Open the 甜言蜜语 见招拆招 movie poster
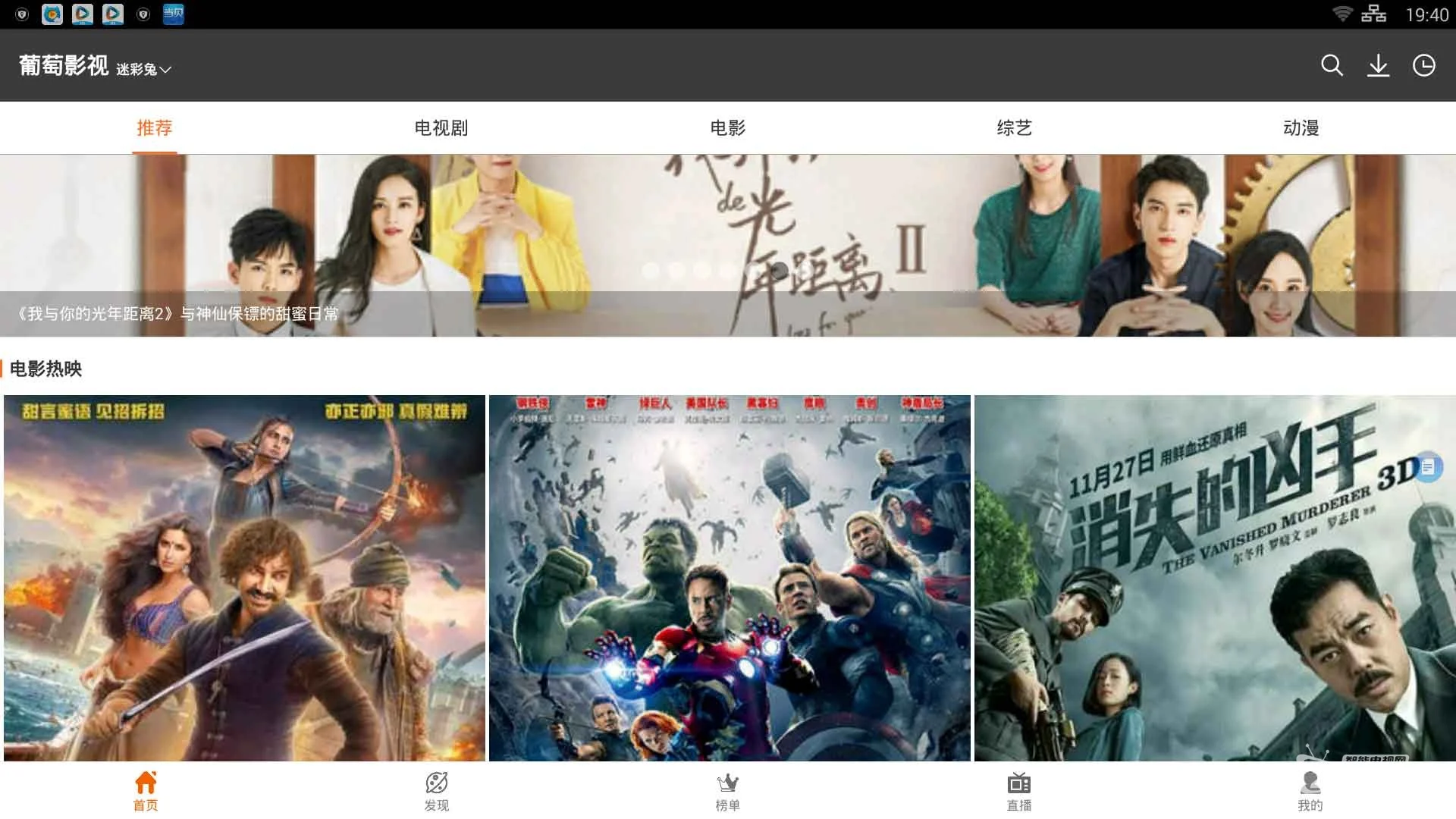The width and height of the screenshot is (1456, 819). click(x=244, y=576)
